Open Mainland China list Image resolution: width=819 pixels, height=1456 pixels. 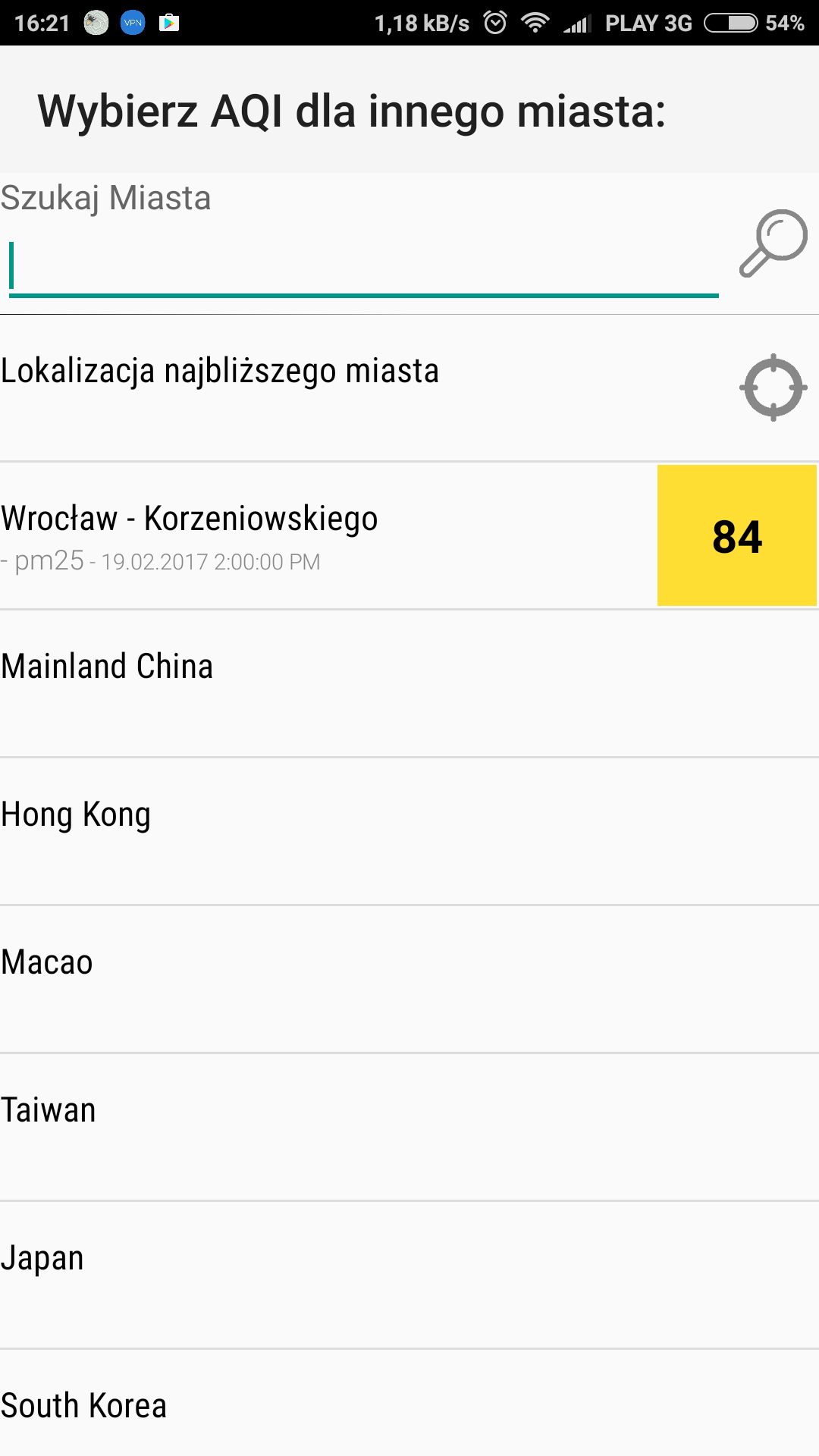pyautogui.click(x=409, y=683)
